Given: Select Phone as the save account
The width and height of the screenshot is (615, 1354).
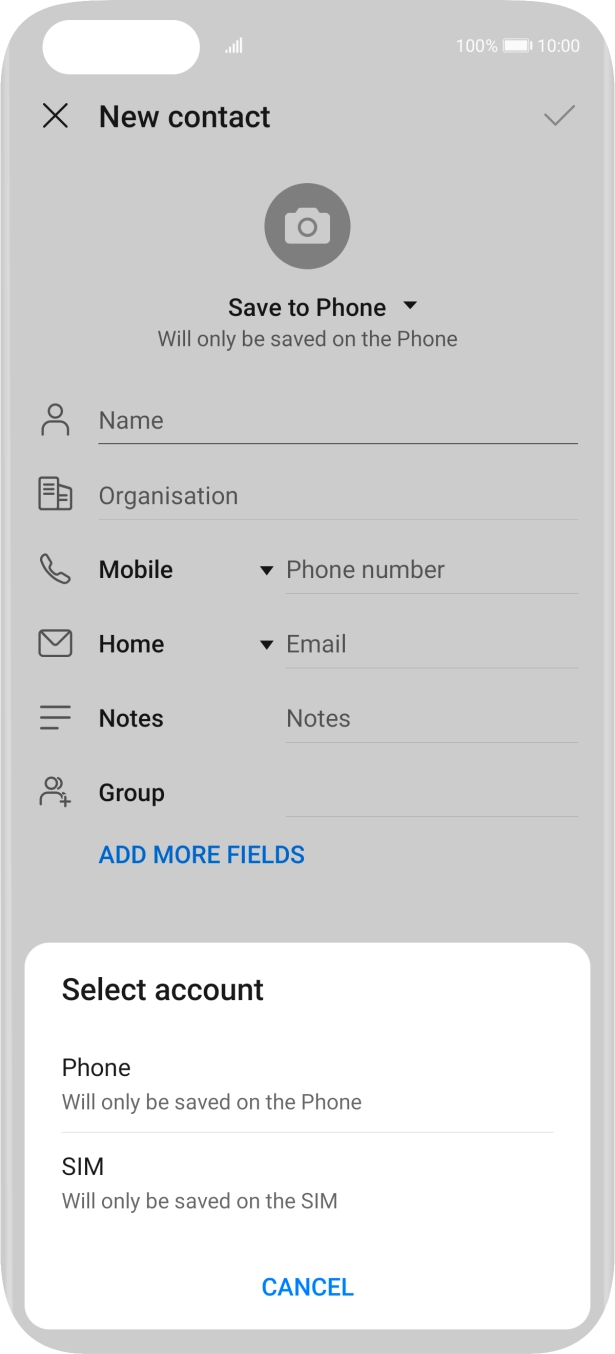Looking at the screenshot, I should (307, 1084).
